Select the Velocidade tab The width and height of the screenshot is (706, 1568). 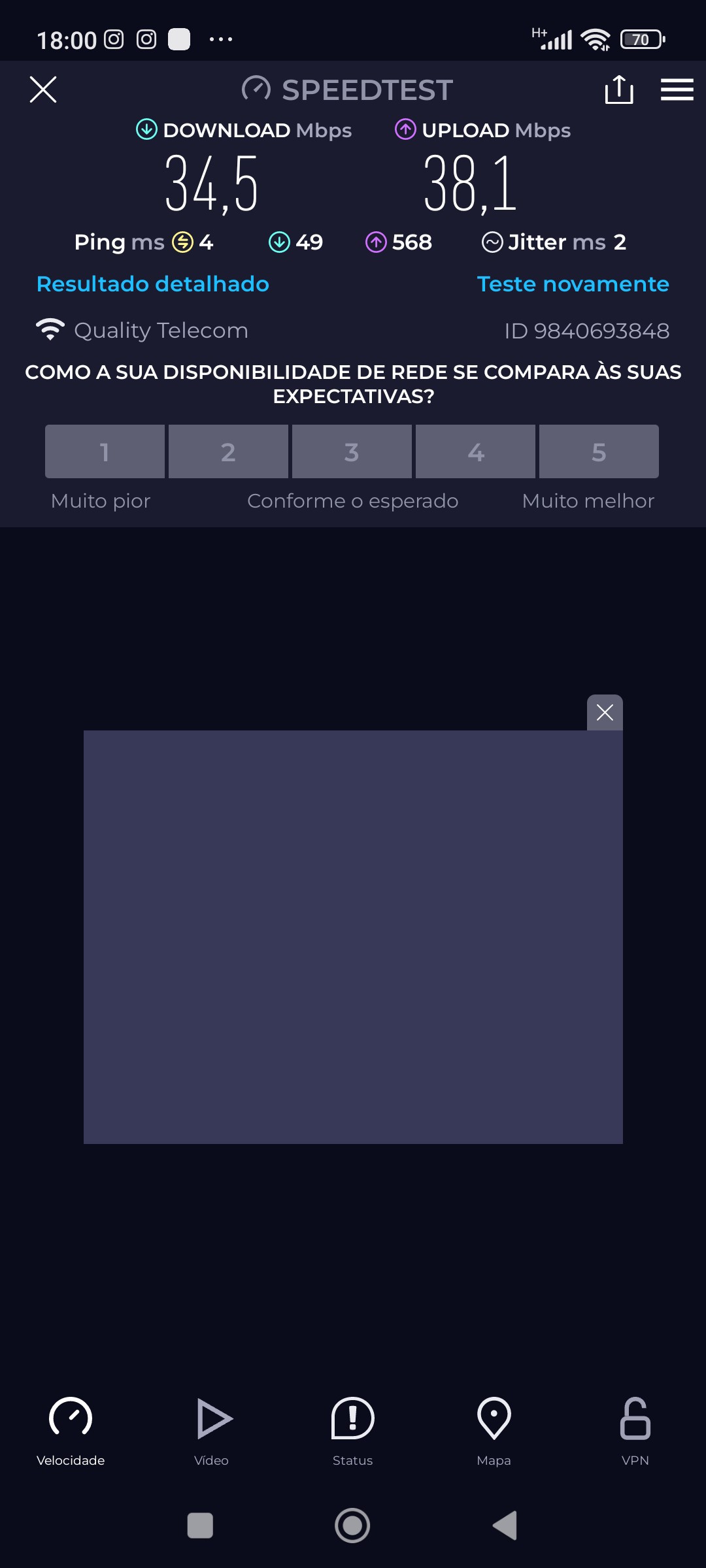tap(71, 1431)
